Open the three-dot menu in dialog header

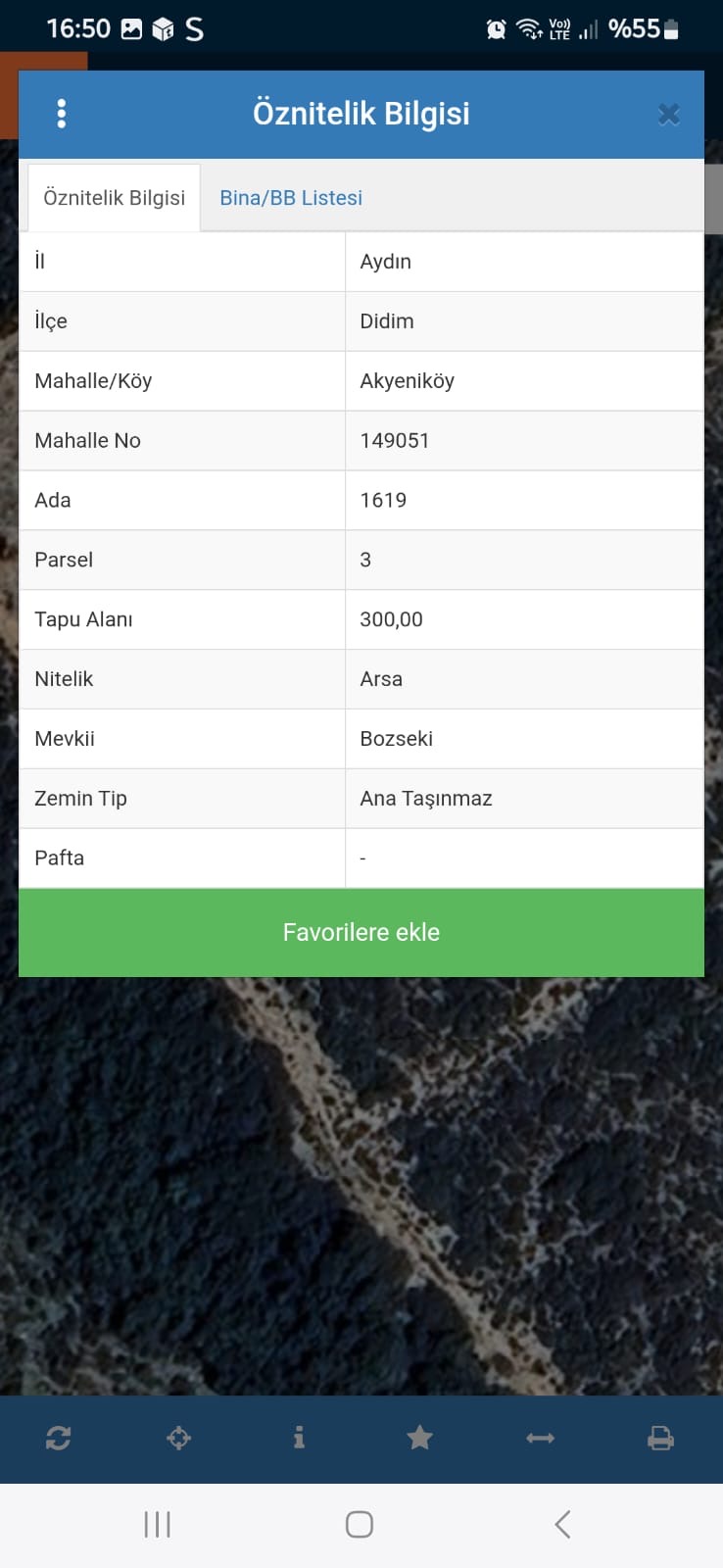(62, 114)
